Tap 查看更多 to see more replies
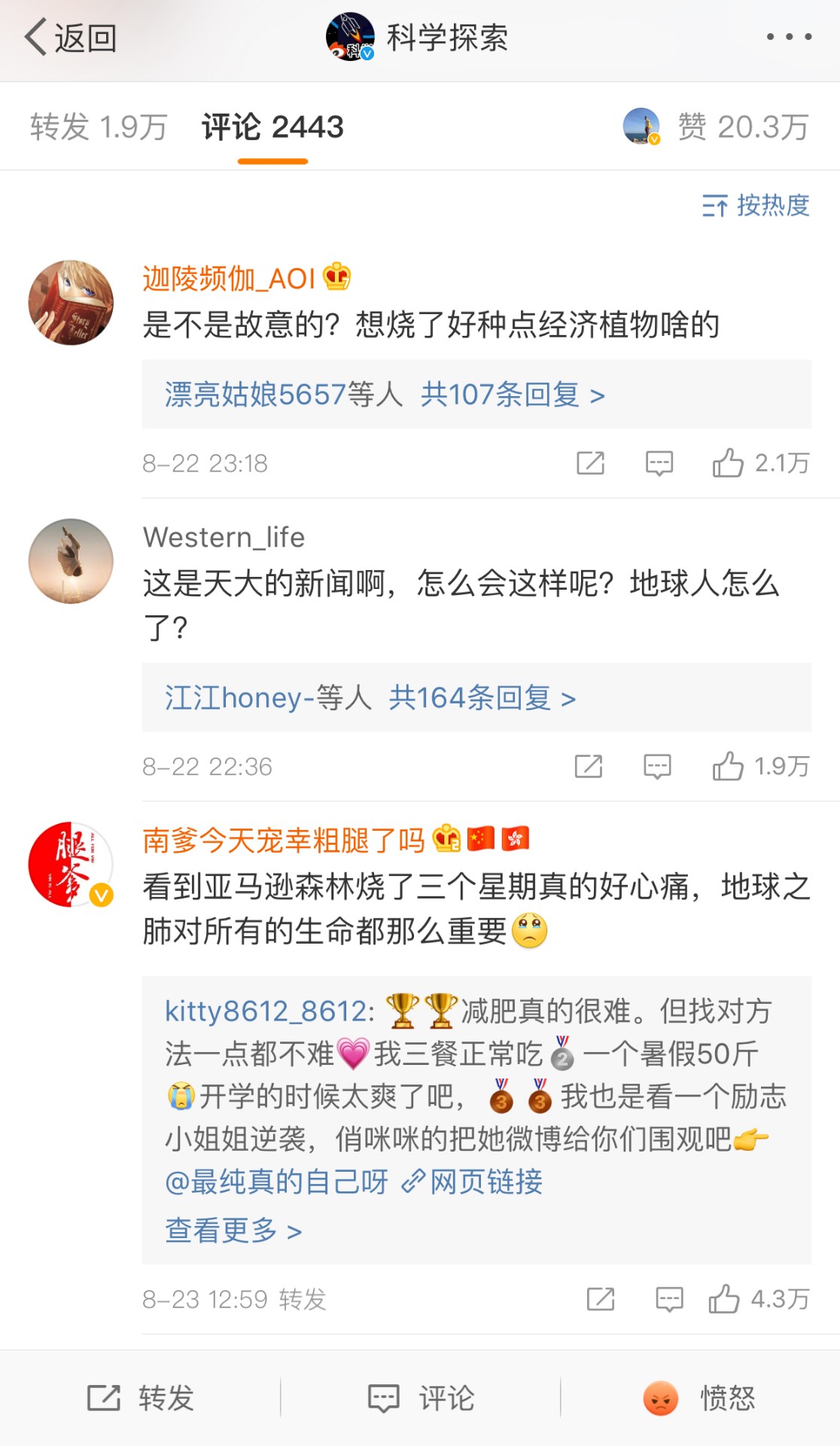840x1446 pixels. pyautogui.click(x=233, y=1231)
